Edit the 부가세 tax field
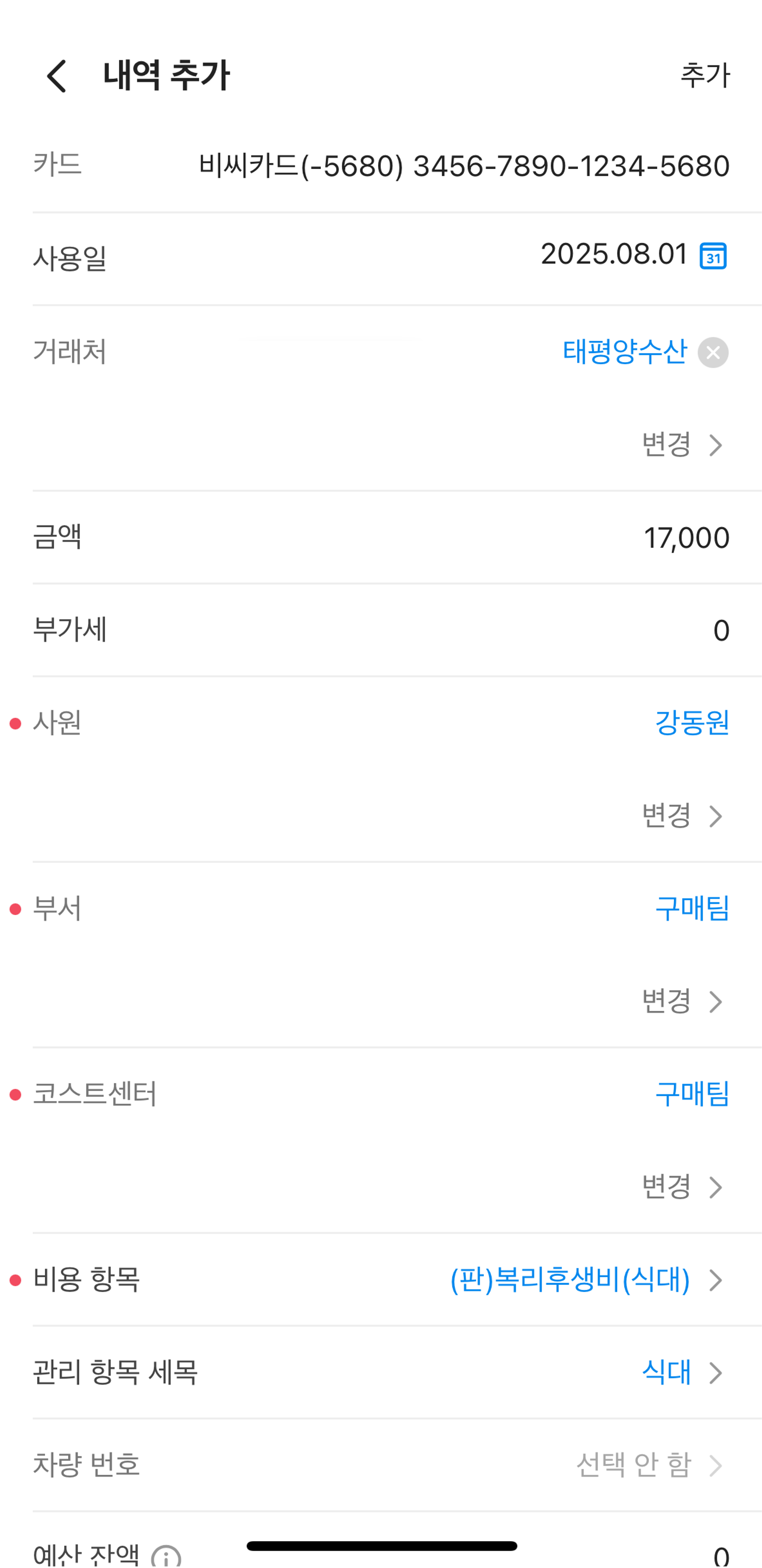Viewport: 762px width, 1568px height. [721, 631]
